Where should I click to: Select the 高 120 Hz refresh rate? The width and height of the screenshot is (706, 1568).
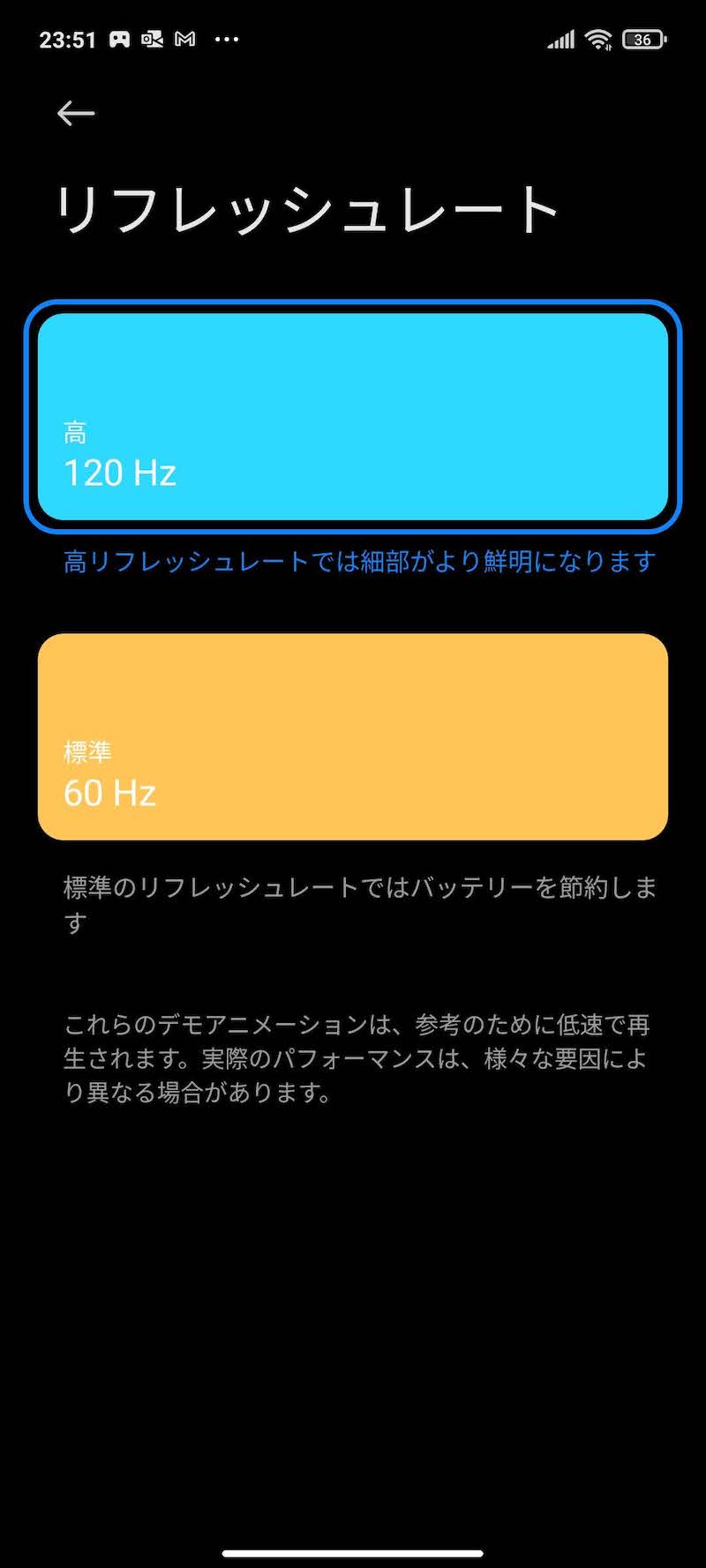click(x=353, y=416)
